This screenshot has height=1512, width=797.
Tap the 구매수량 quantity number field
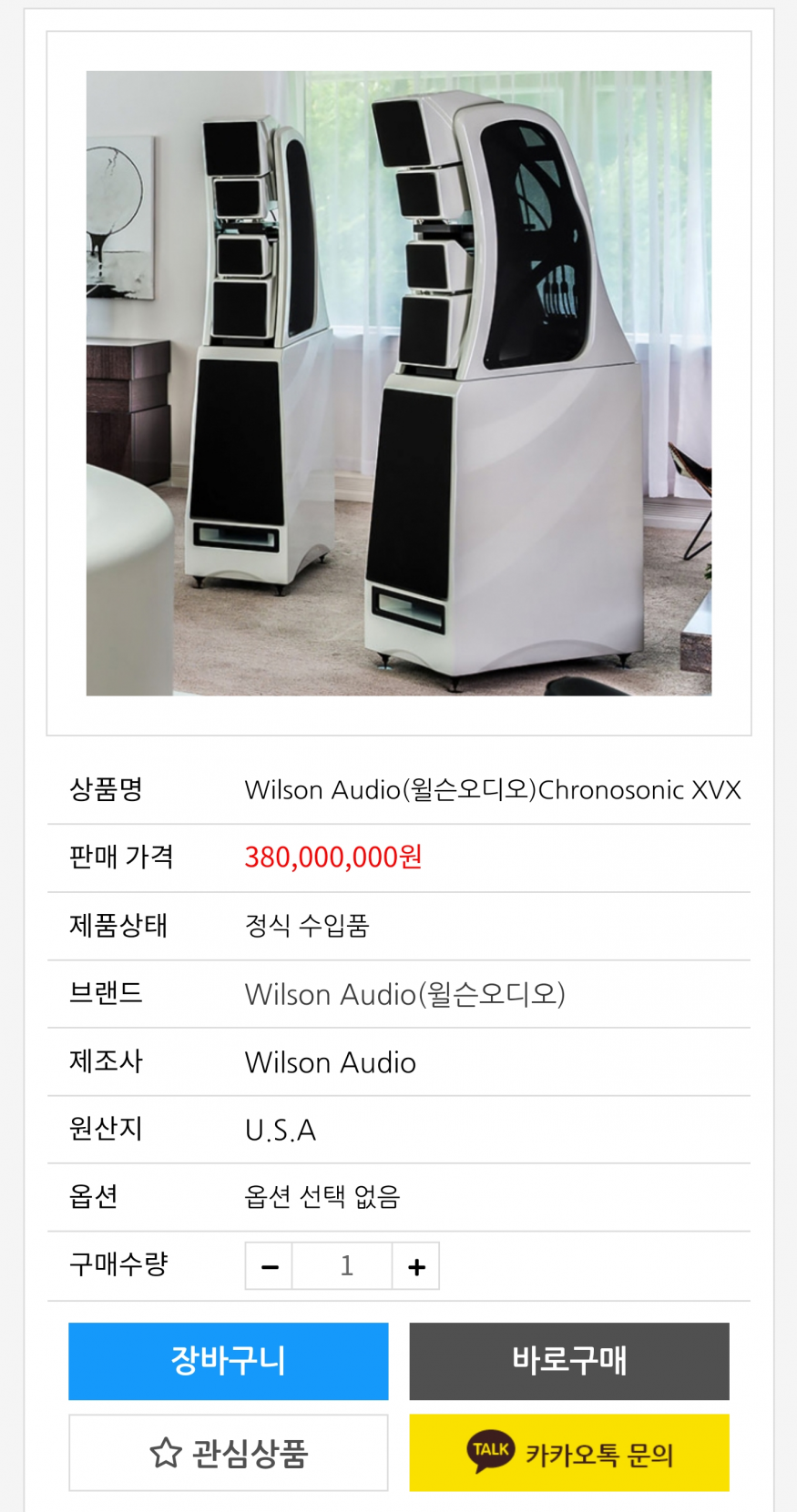(342, 1266)
